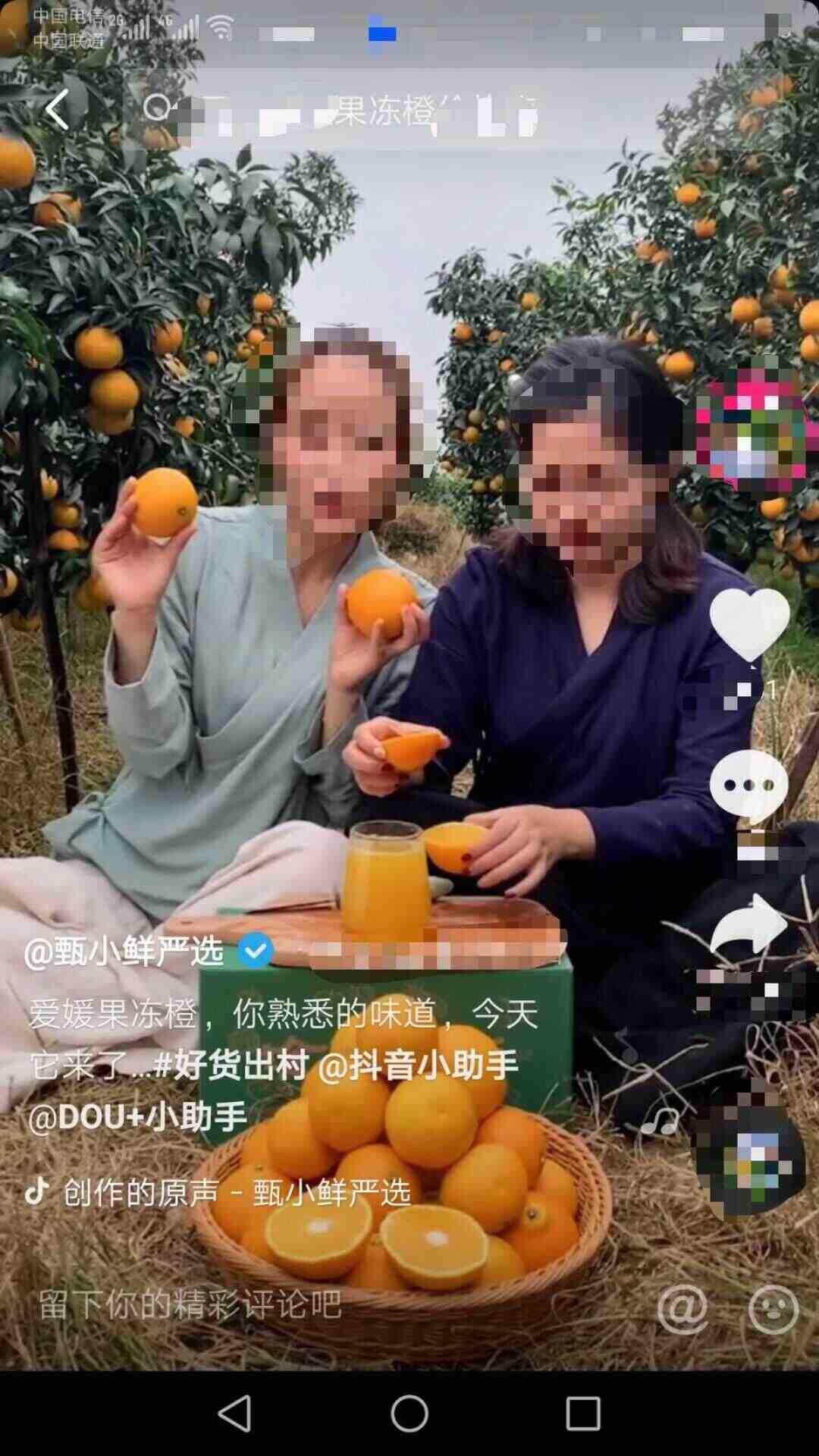Viewport: 819px width, 1456px height.
Task: Share this video with the arrow icon
Action: tap(749, 926)
